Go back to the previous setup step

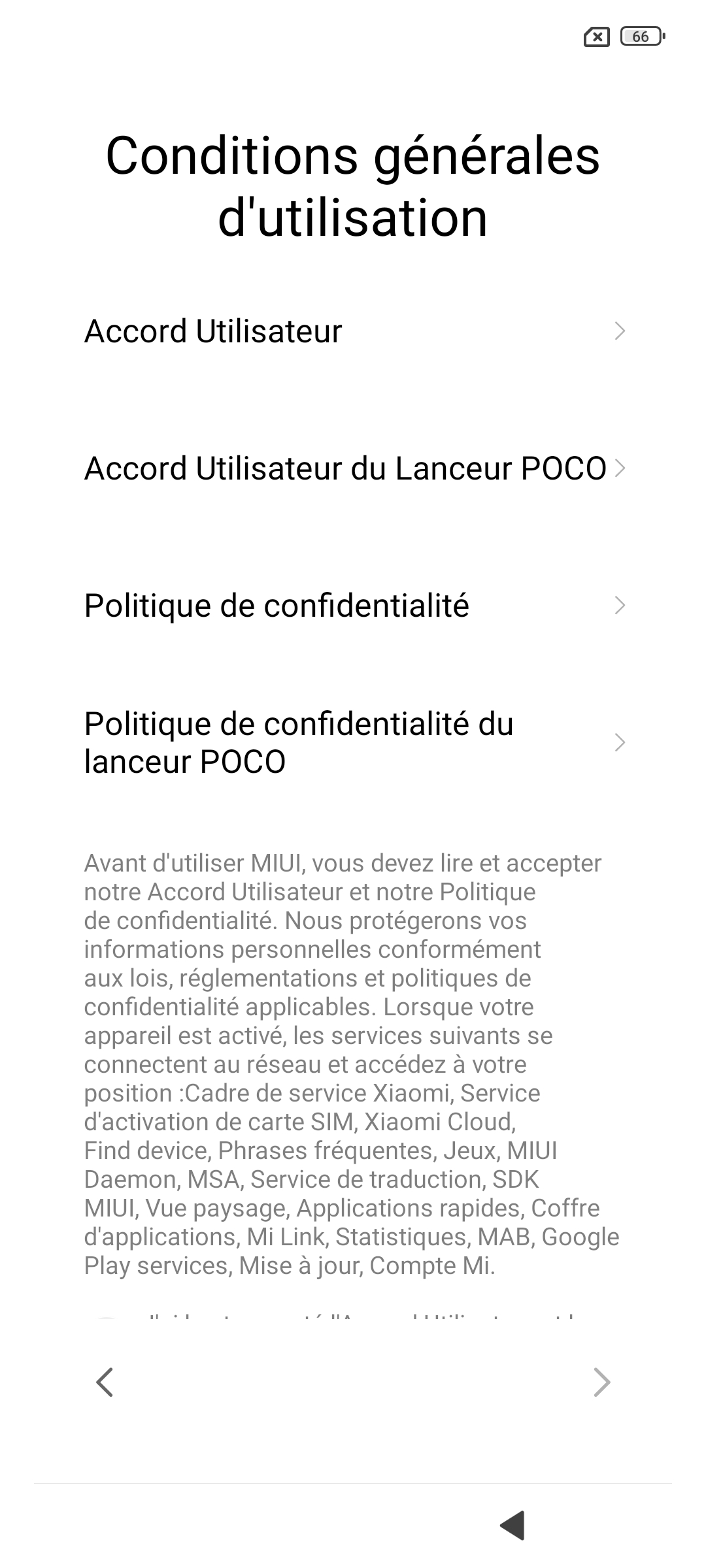(105, 1382)
